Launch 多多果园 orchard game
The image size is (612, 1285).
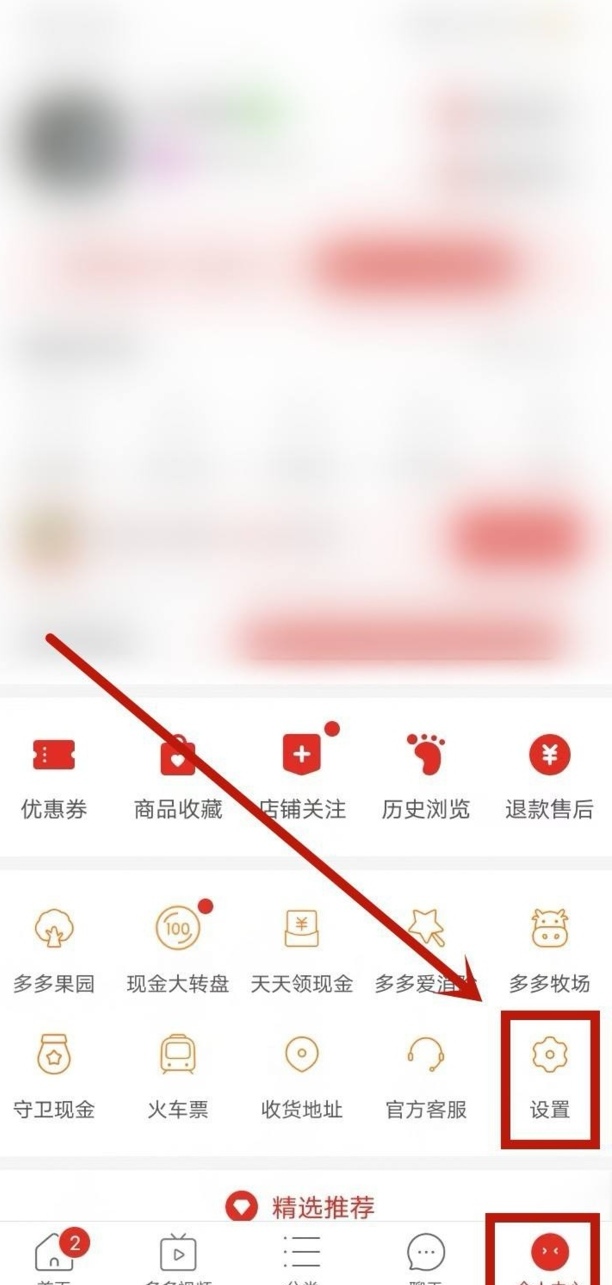coord(54,948)
